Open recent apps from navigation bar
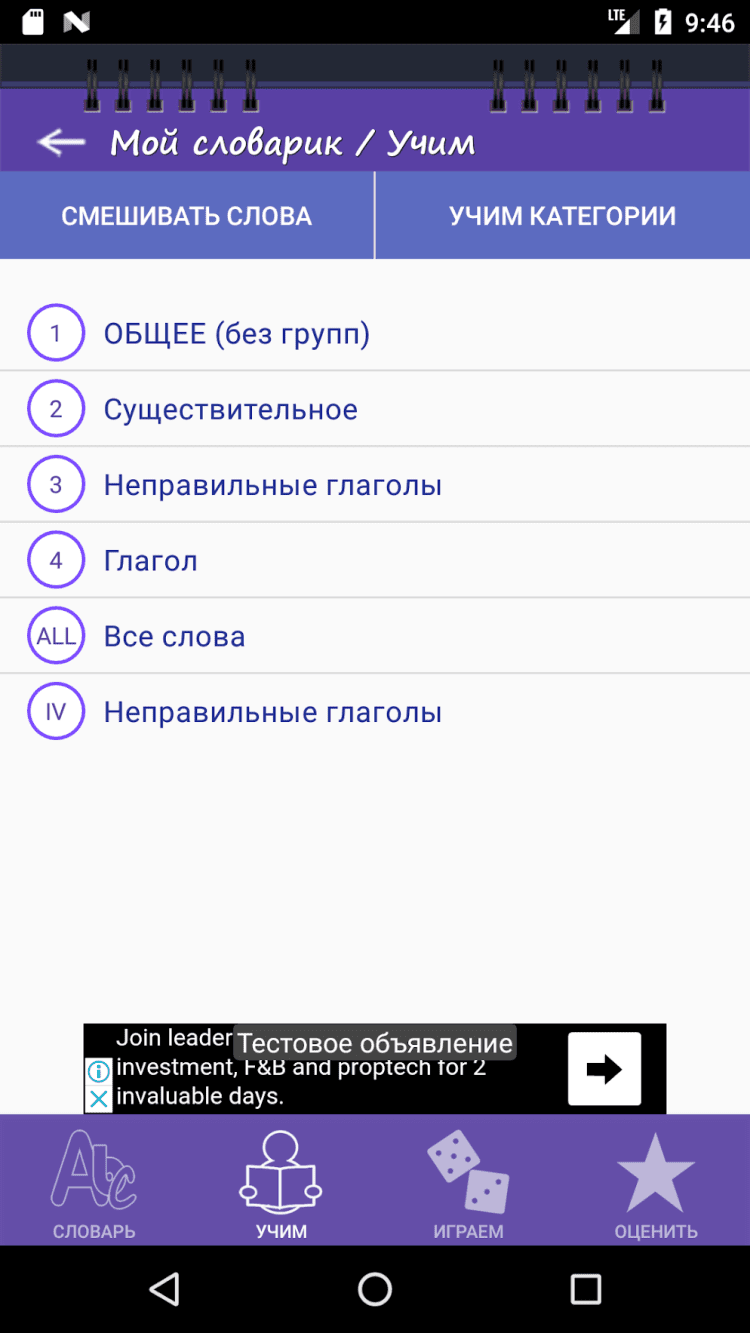This screenshot has height=1333, width=750. click(x=585, y=1289)
